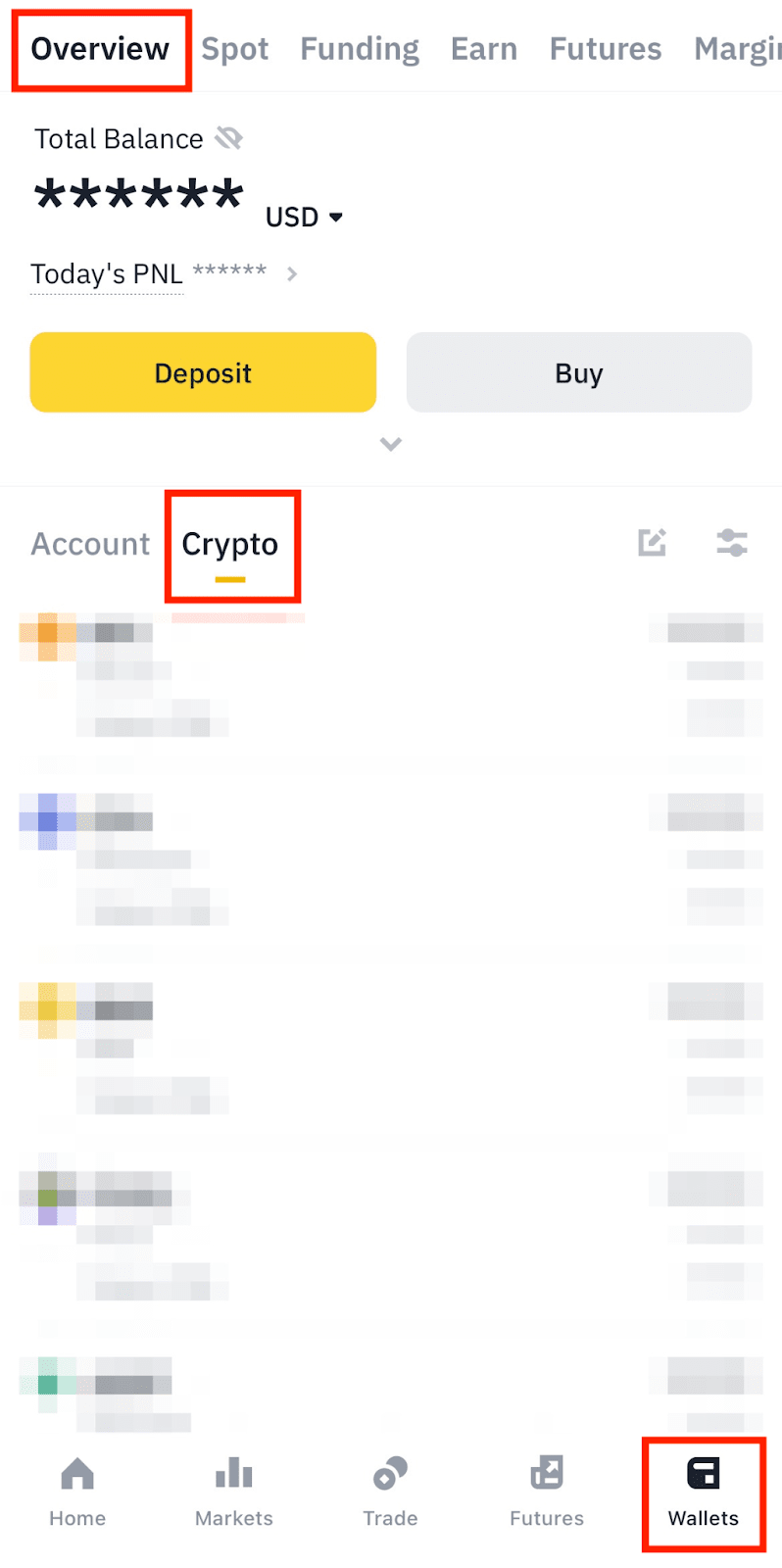Open the Futures wallet tab at top

coord(605,49)
